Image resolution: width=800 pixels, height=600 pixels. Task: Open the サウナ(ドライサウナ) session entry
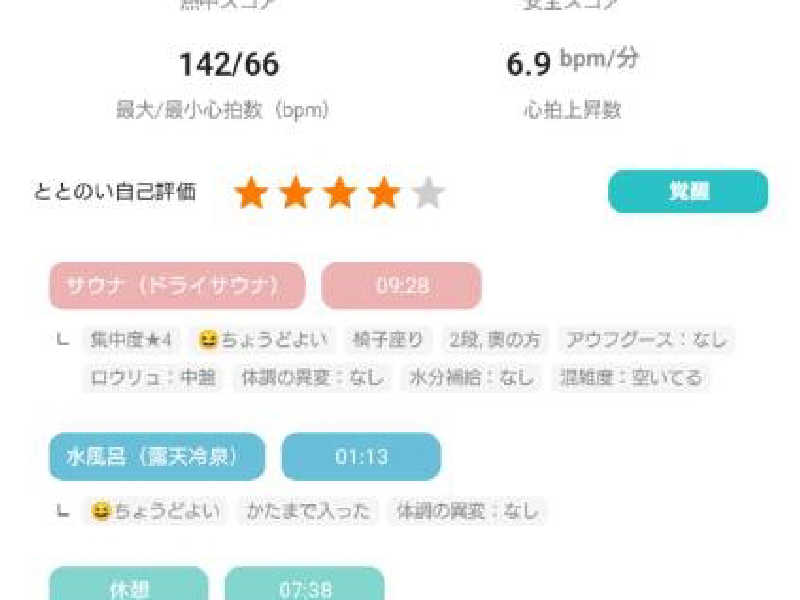pyautogui.click(x=177, y=286)
